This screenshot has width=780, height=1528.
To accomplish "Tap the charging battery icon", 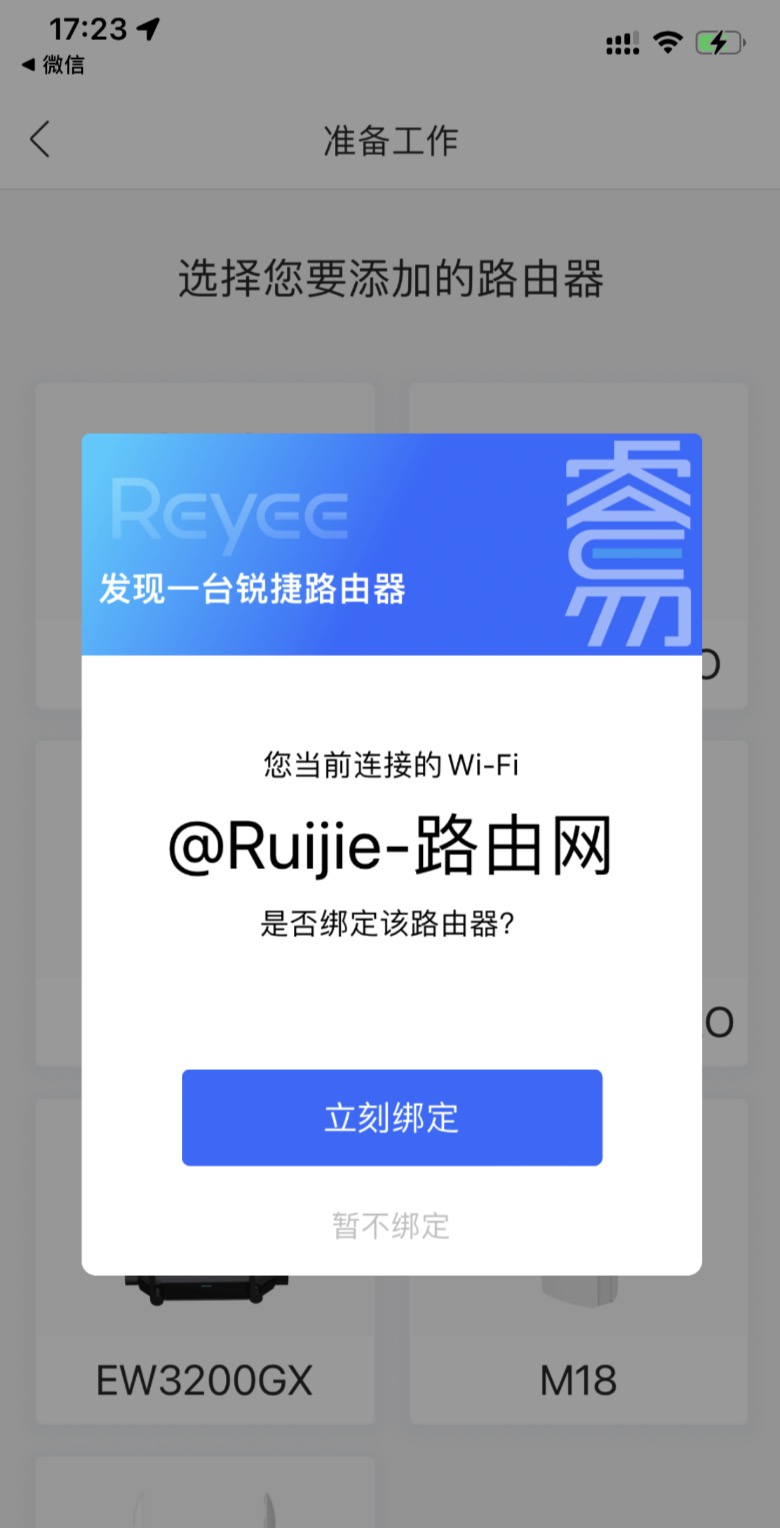I will pyautogui.click(x=719, y=43).
